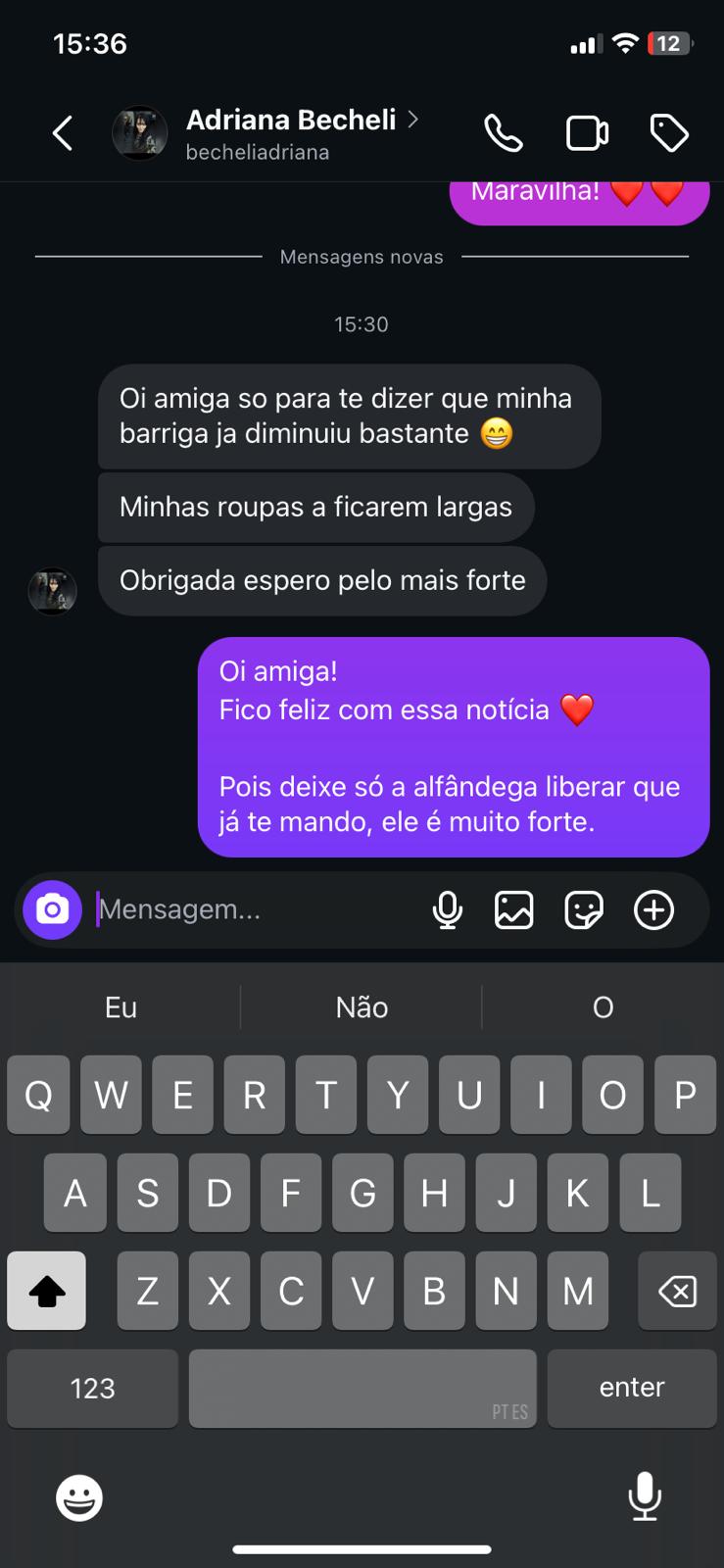Record a voice message clip
Image resolution: width=724 pixels, height=1568 pixels.
click(447, 910)
